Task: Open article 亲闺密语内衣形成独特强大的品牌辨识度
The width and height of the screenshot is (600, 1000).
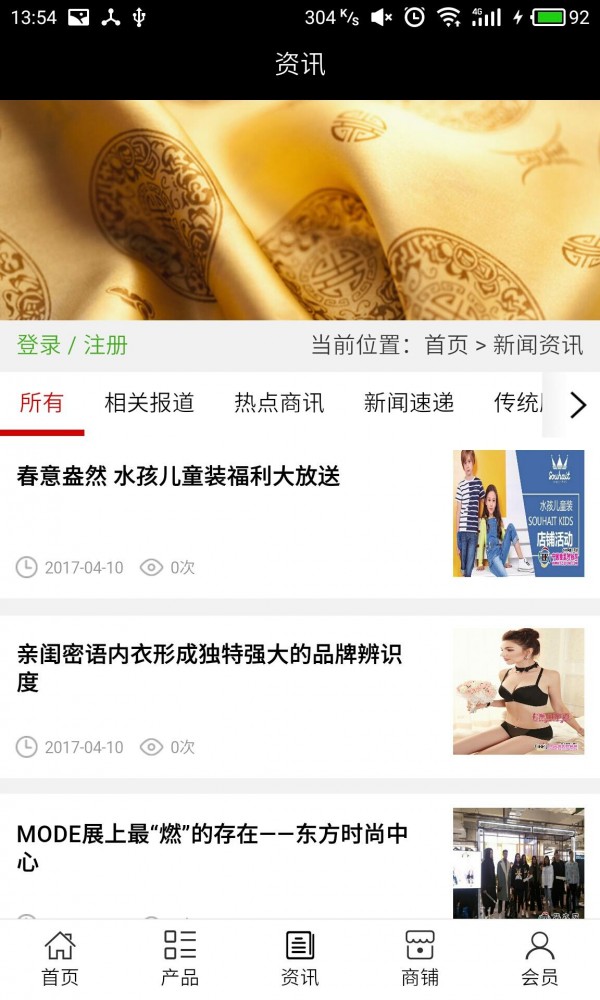Action: (x=210, y=668)
